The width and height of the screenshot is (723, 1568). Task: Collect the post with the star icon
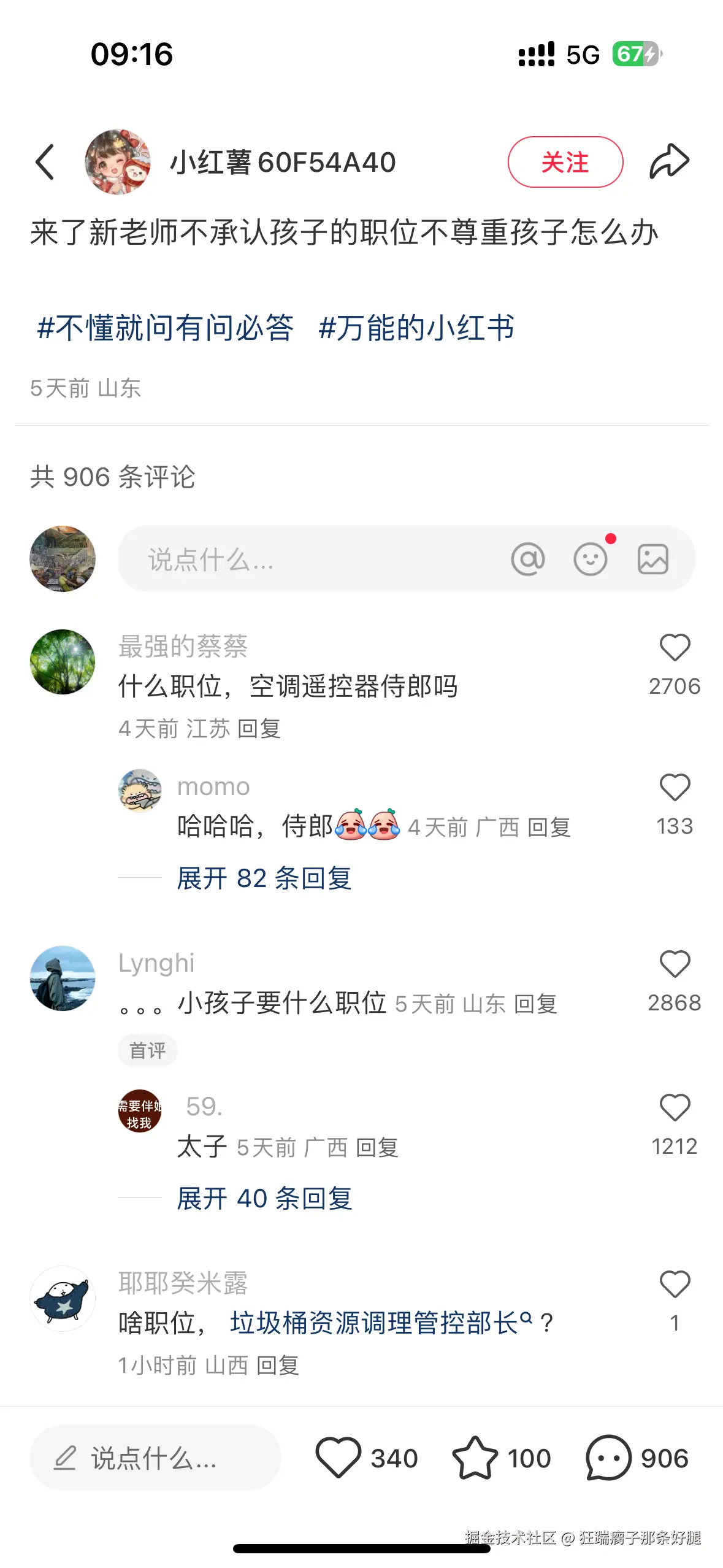coord(477,1458)
